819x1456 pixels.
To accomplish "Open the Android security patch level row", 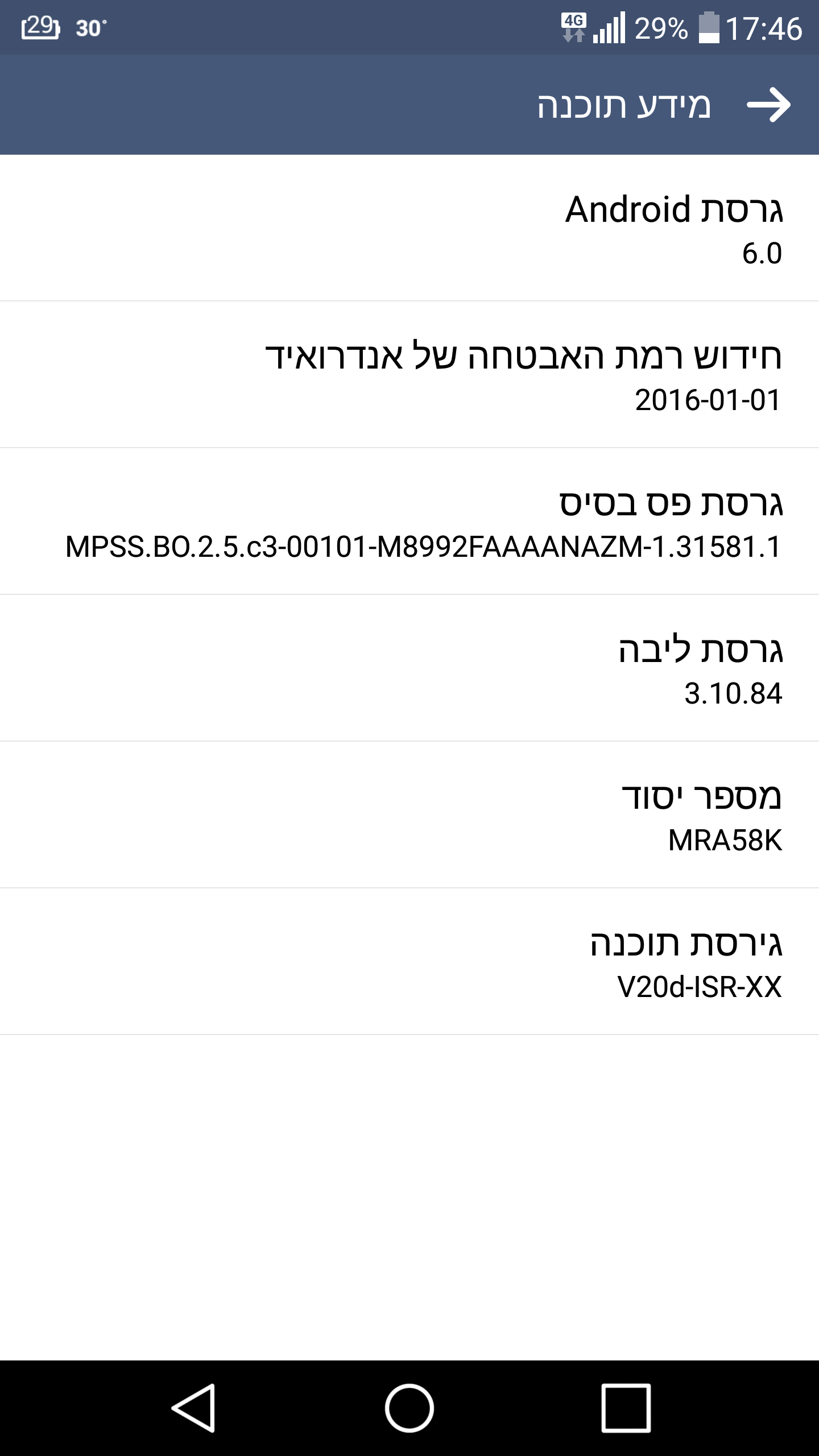I will pyautogui.click(x=409, y=375).
